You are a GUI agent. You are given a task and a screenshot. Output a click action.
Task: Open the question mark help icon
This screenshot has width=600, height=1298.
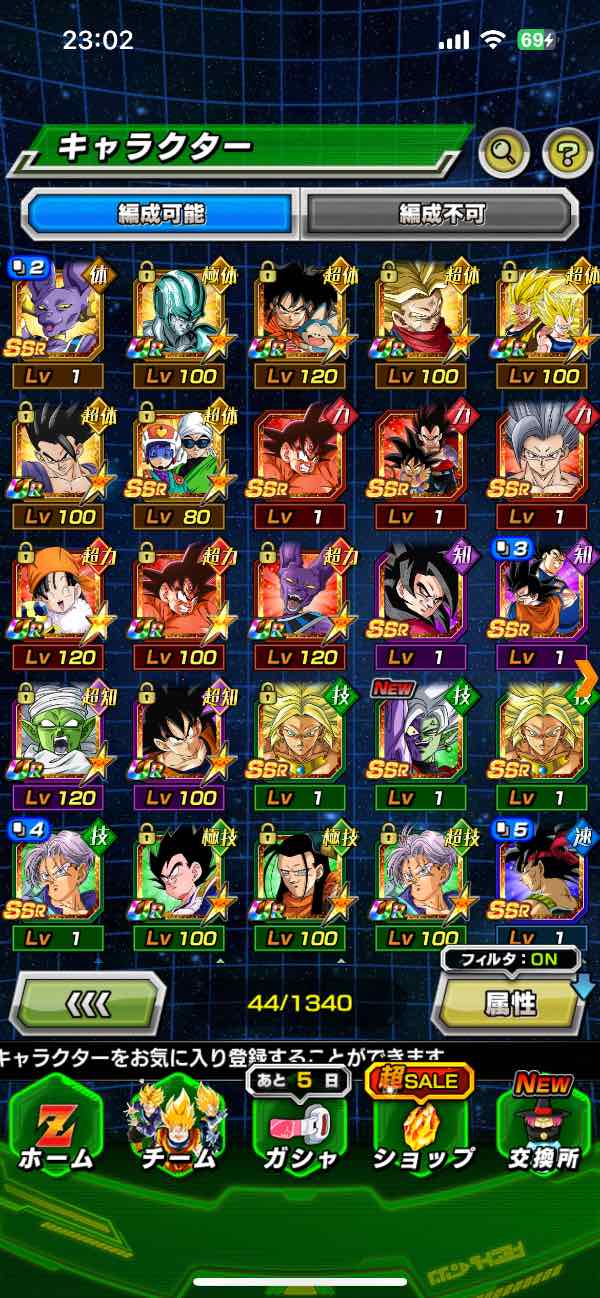click(x=567, y=152)
